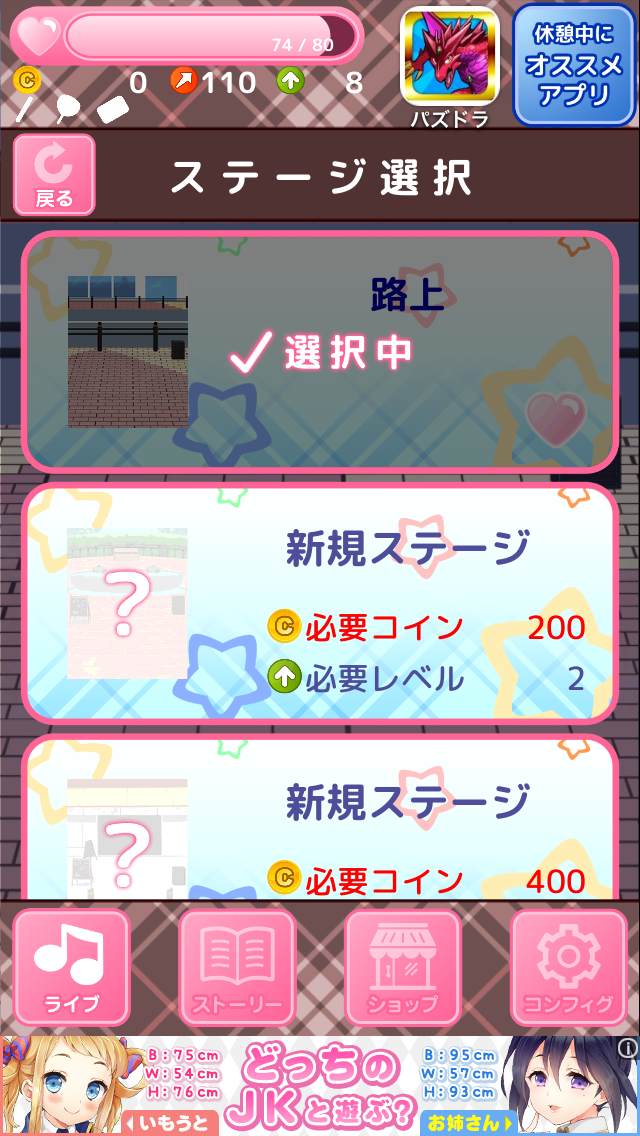640x1136 pixels.
Task: Open the ad info icon
Action: click(x=627, y=1047)
